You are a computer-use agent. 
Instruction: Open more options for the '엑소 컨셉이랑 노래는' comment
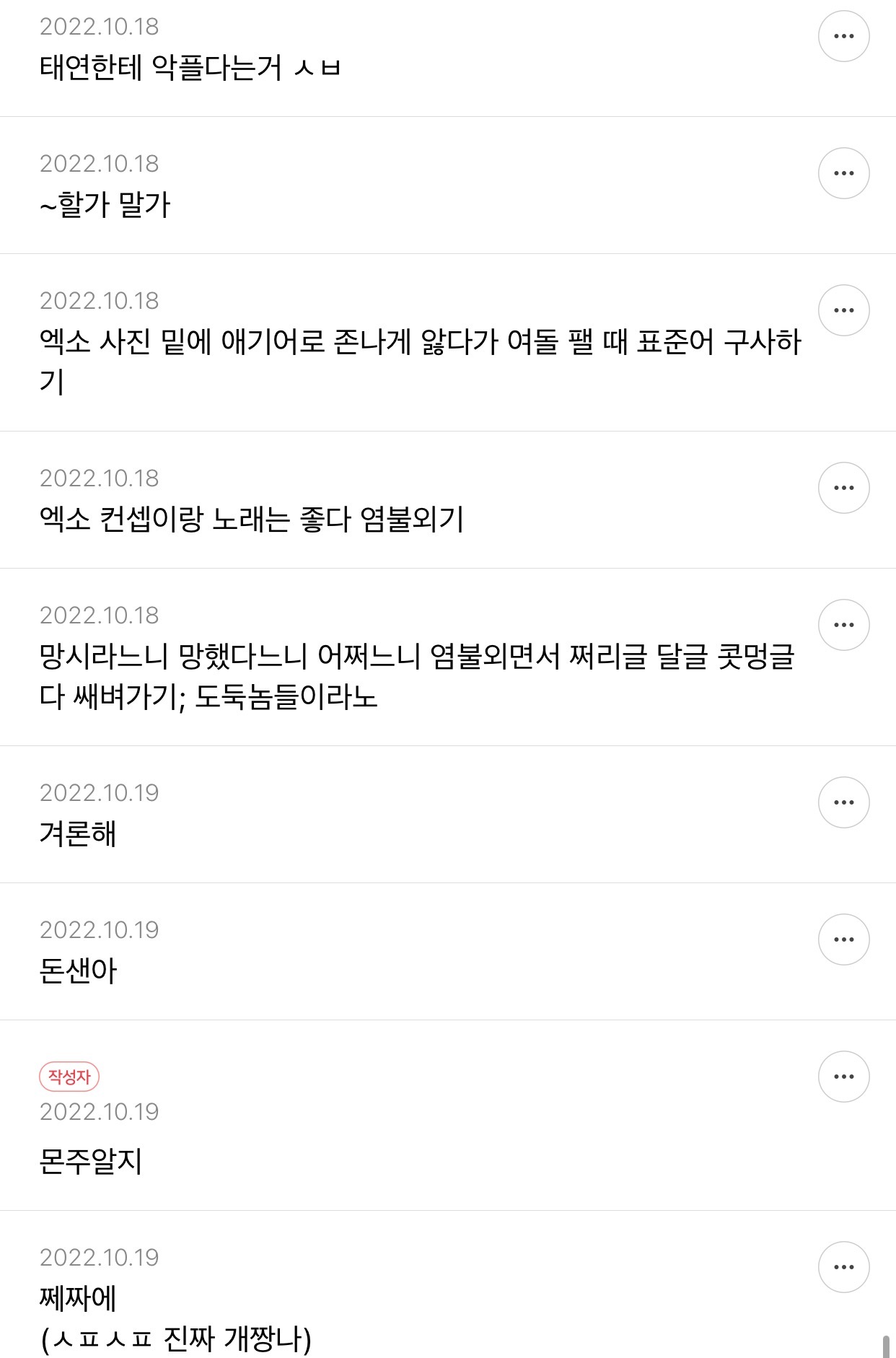pyautogui.click(x=843, y=488)
